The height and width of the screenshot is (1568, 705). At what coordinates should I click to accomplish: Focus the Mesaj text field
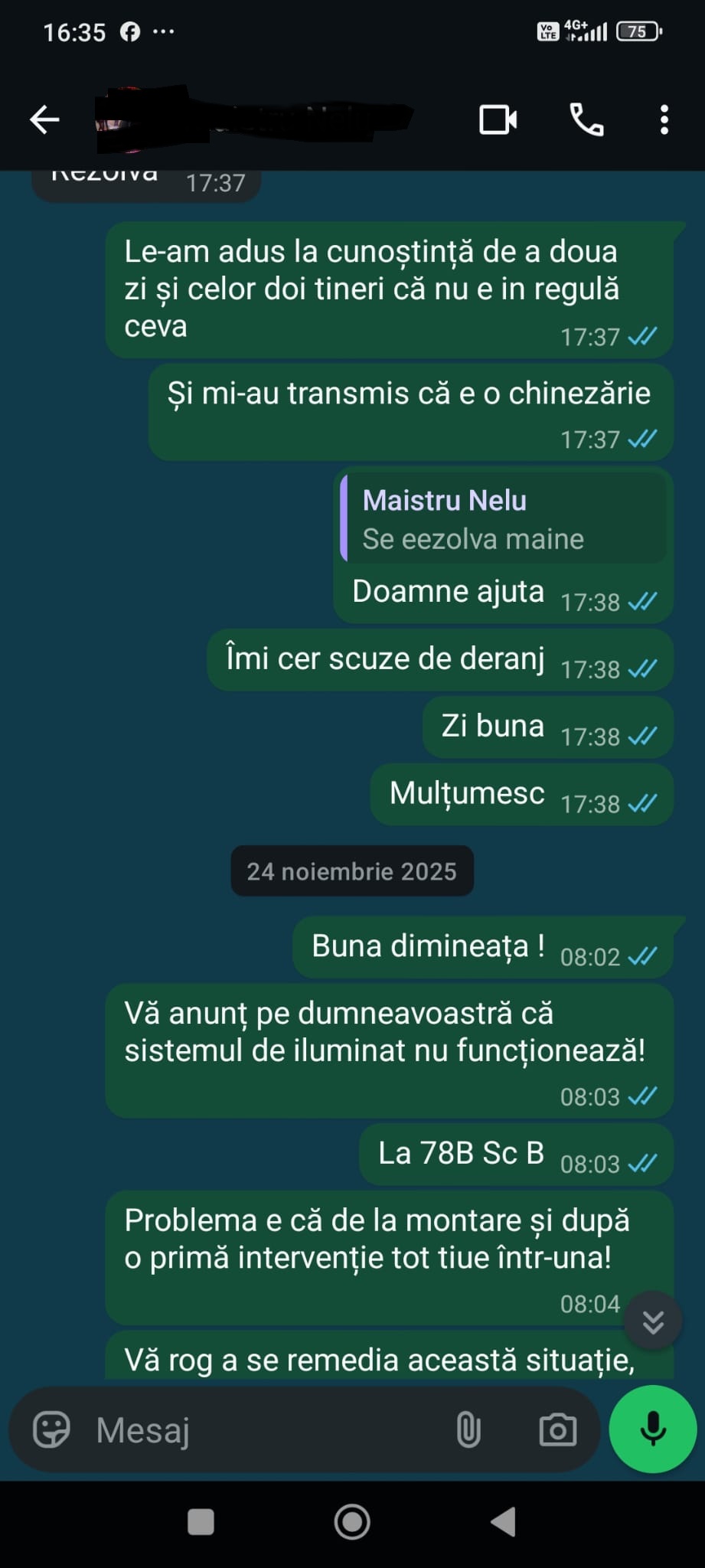260,1429
